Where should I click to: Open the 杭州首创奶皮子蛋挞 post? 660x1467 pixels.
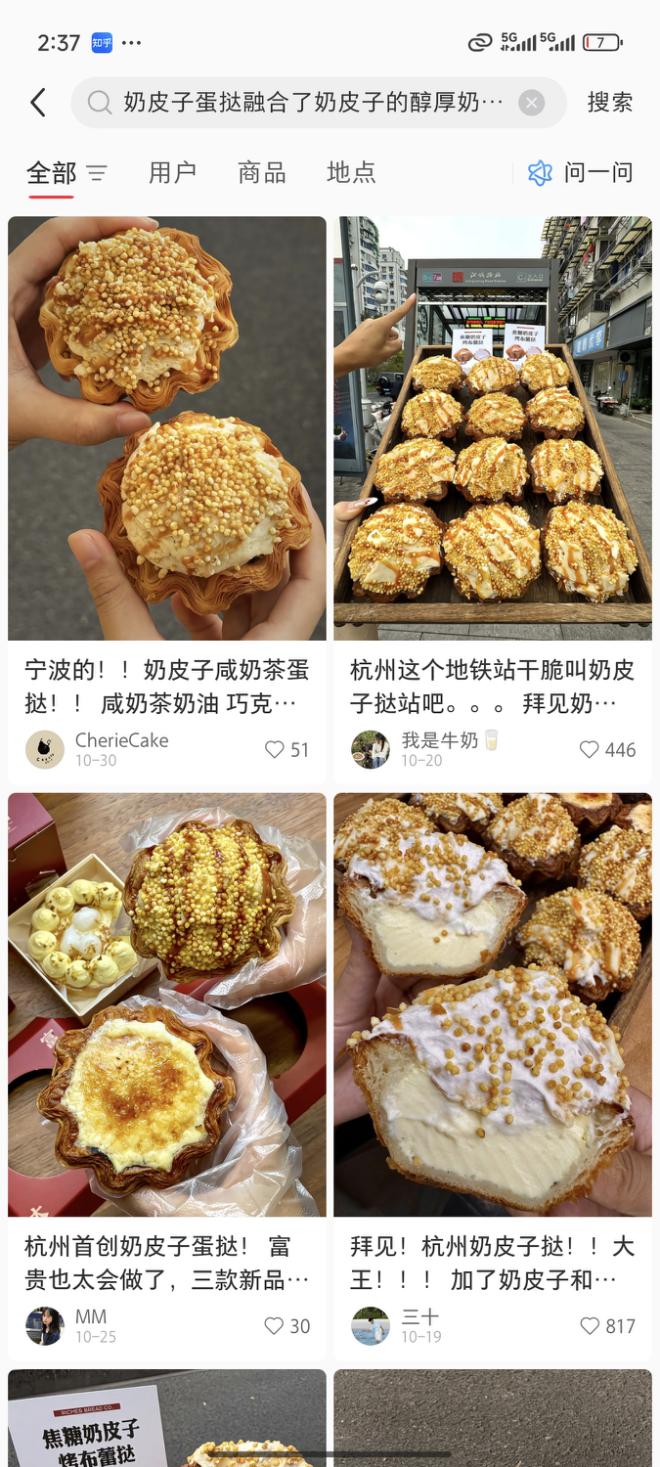pyautogui.click(x=167, y=1004)
